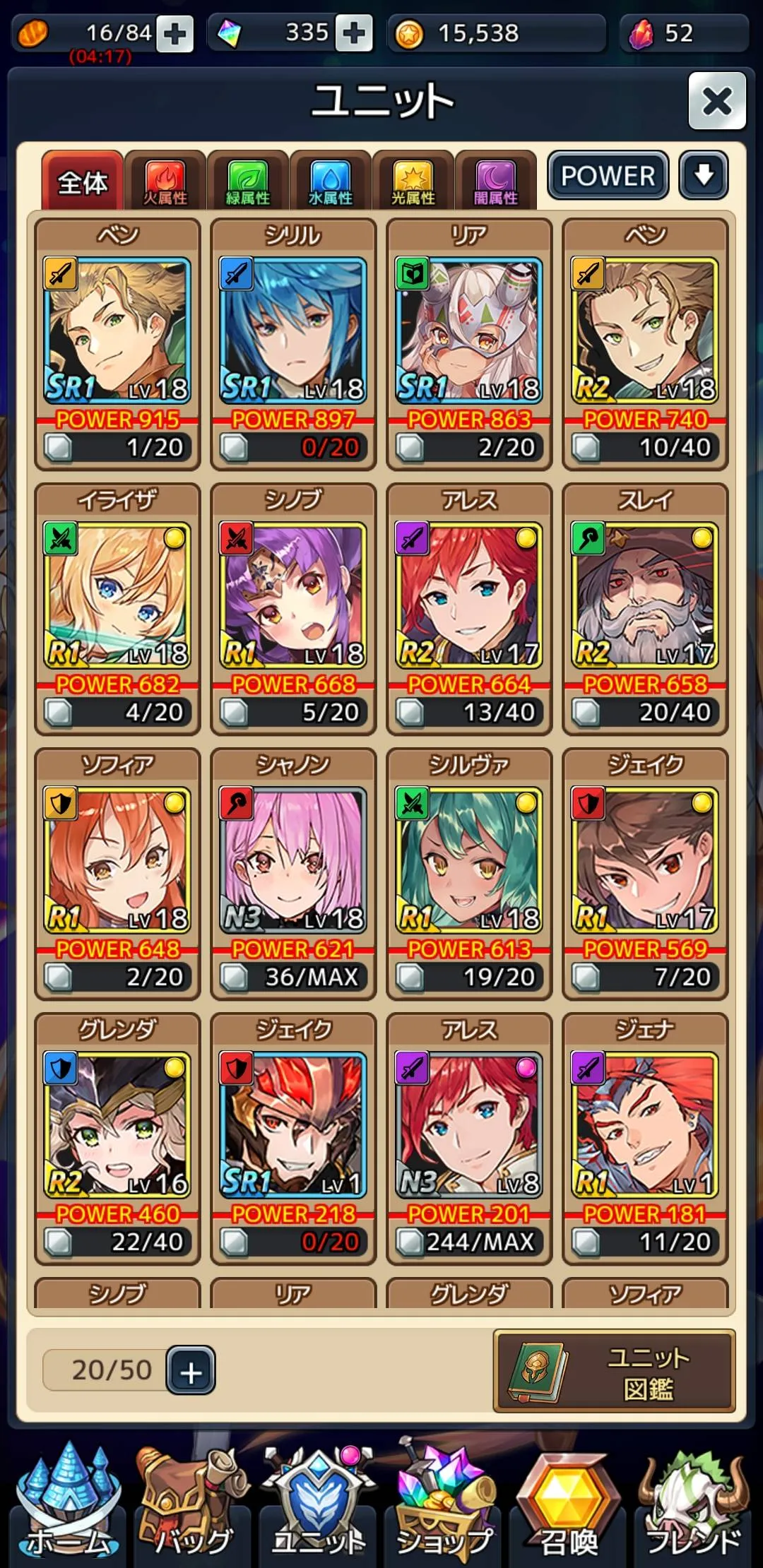Screen dimensions: 763x1568
Task: Select the スレイ unit card
Action: pos(645,608)
